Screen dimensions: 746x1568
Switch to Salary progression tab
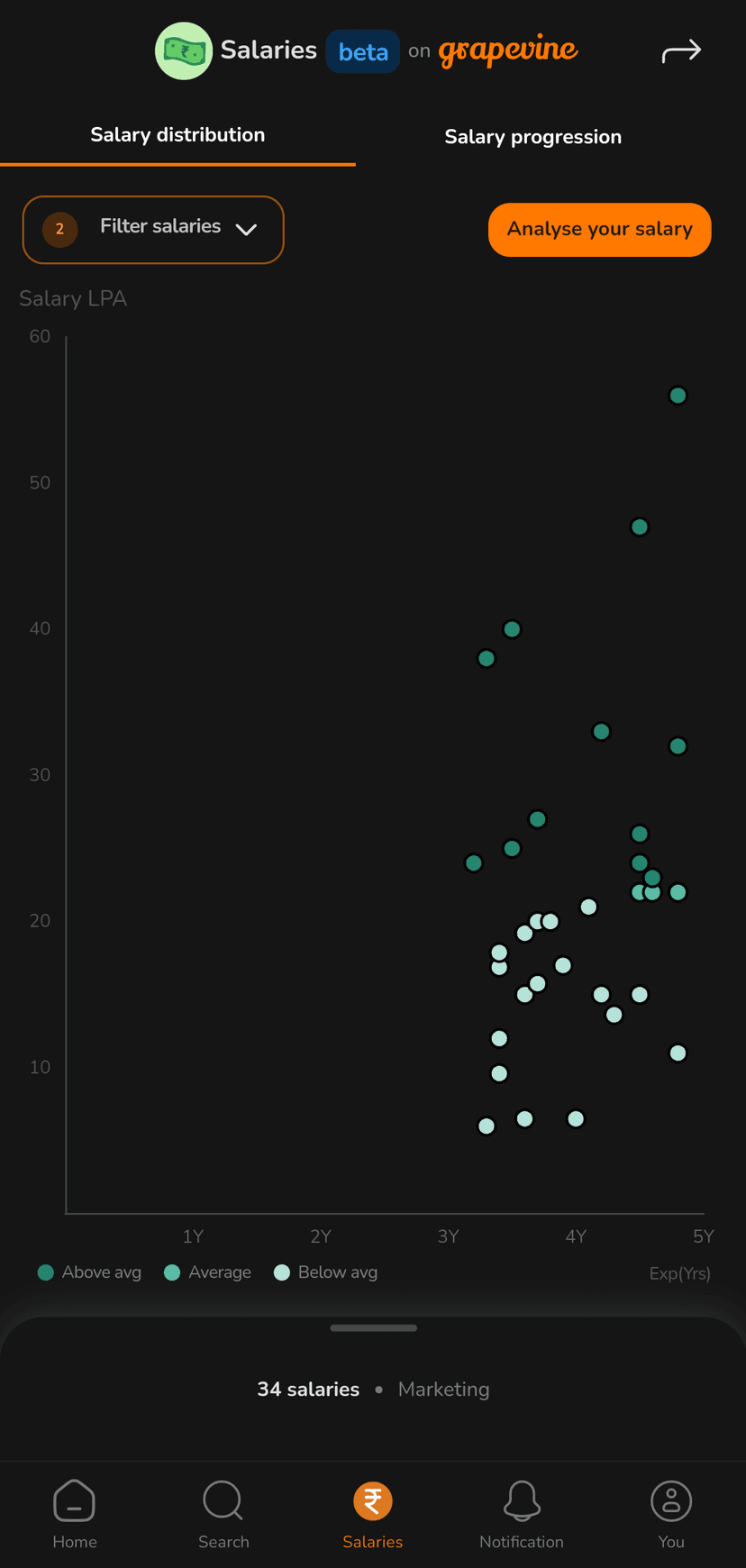[x=532, y=137]
